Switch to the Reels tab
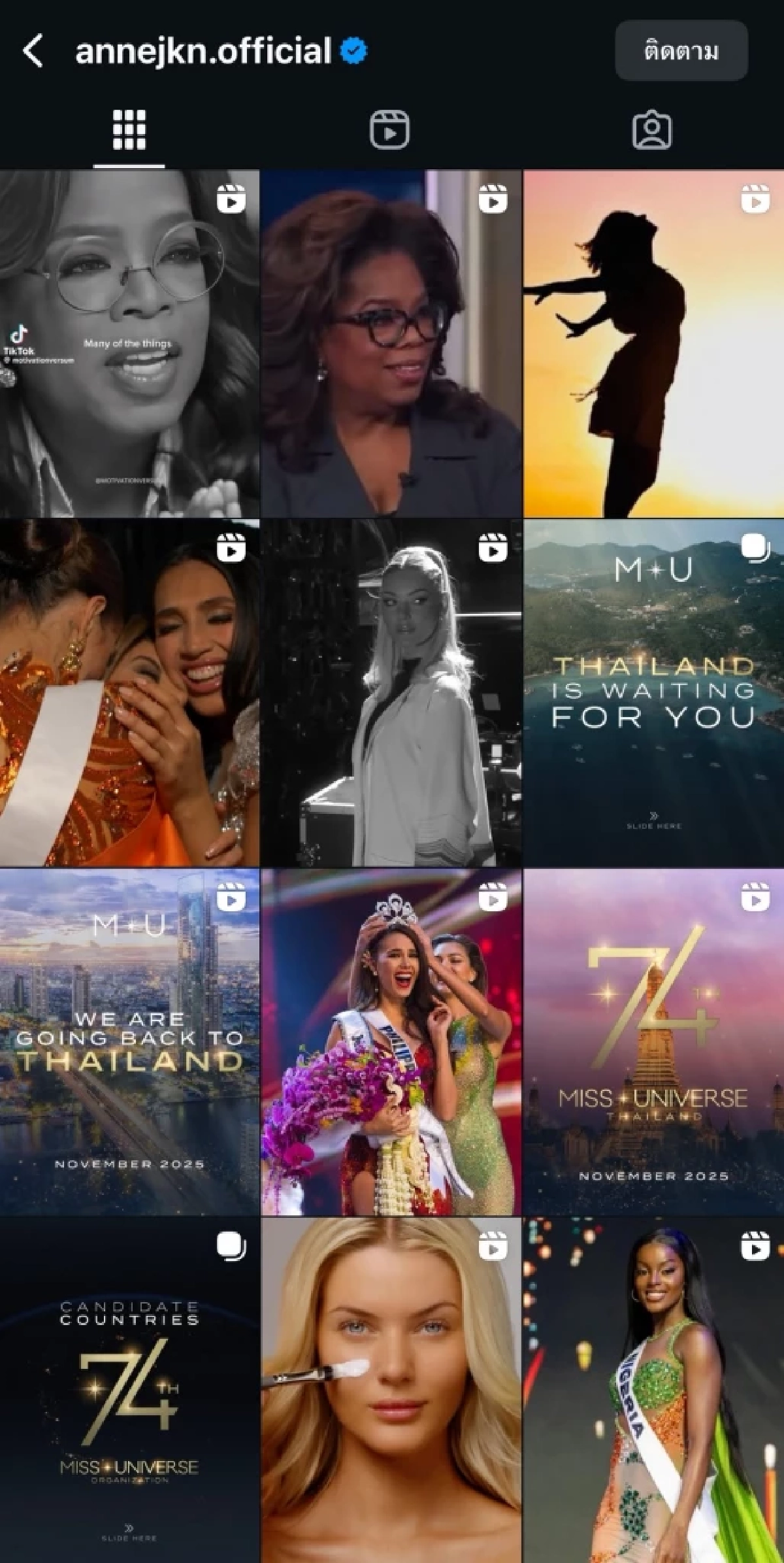 pos(389,129)
